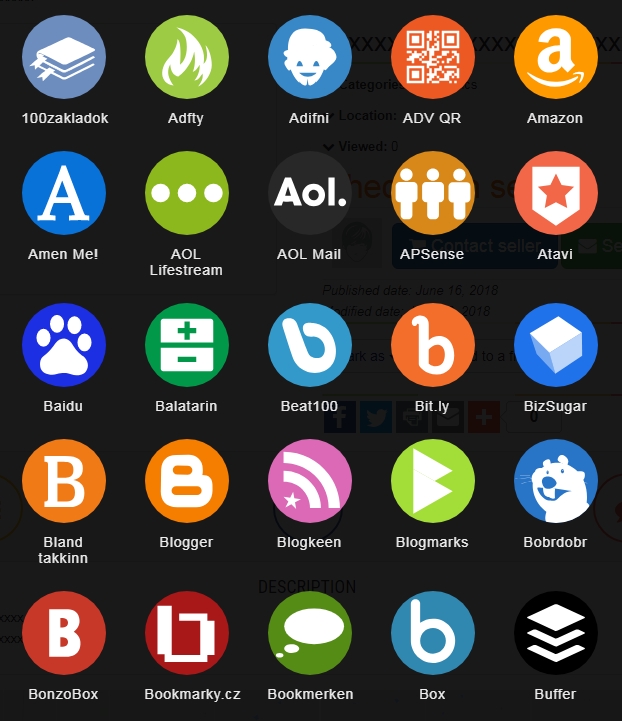Select APSense sharing service
Image resolution: width=622 pixels, height=721 pixels.
433,193
